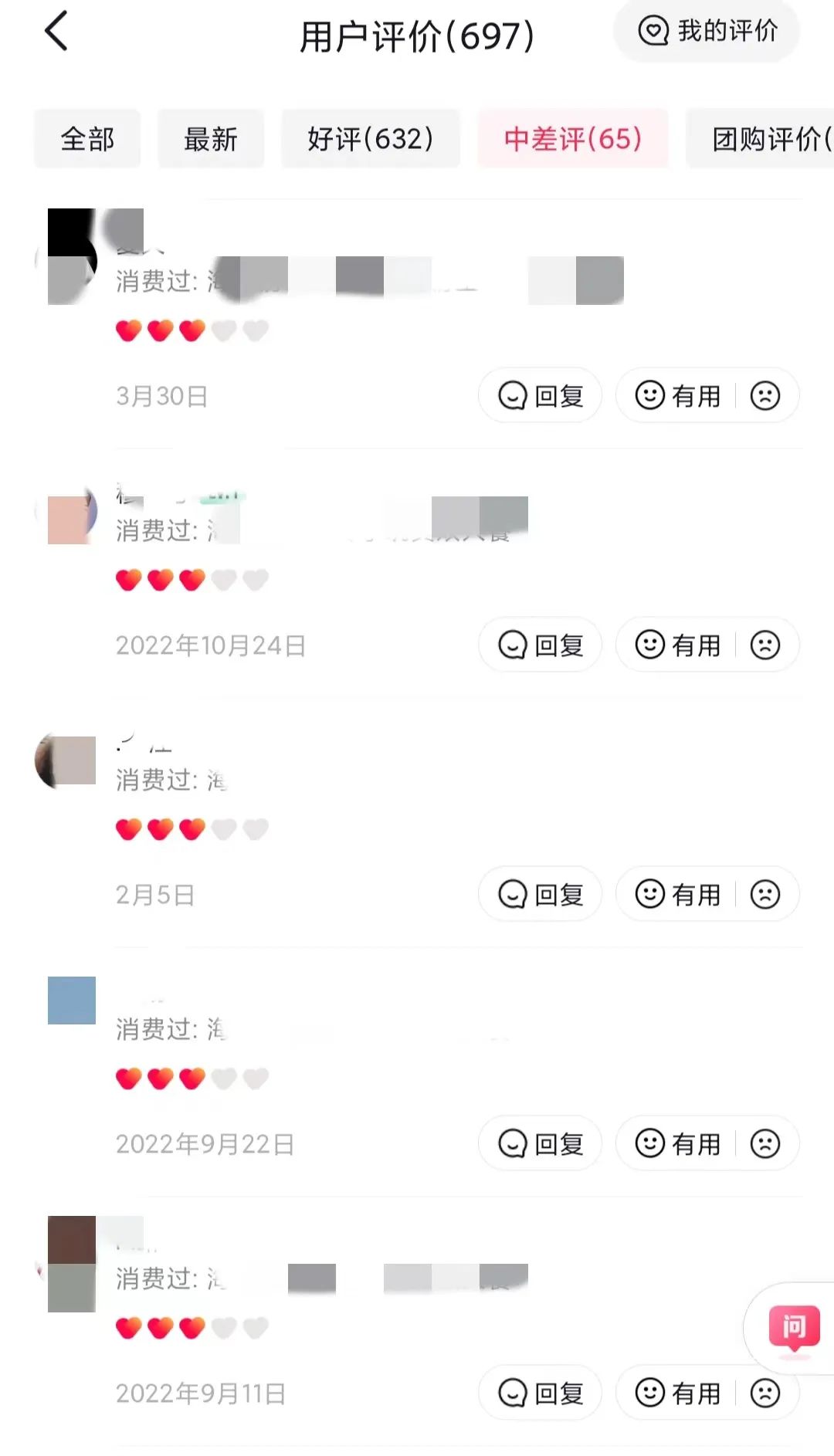Mark the 2月5日 review as 有用
This screenshot has height=1456, width=834.
pos(677,894)
